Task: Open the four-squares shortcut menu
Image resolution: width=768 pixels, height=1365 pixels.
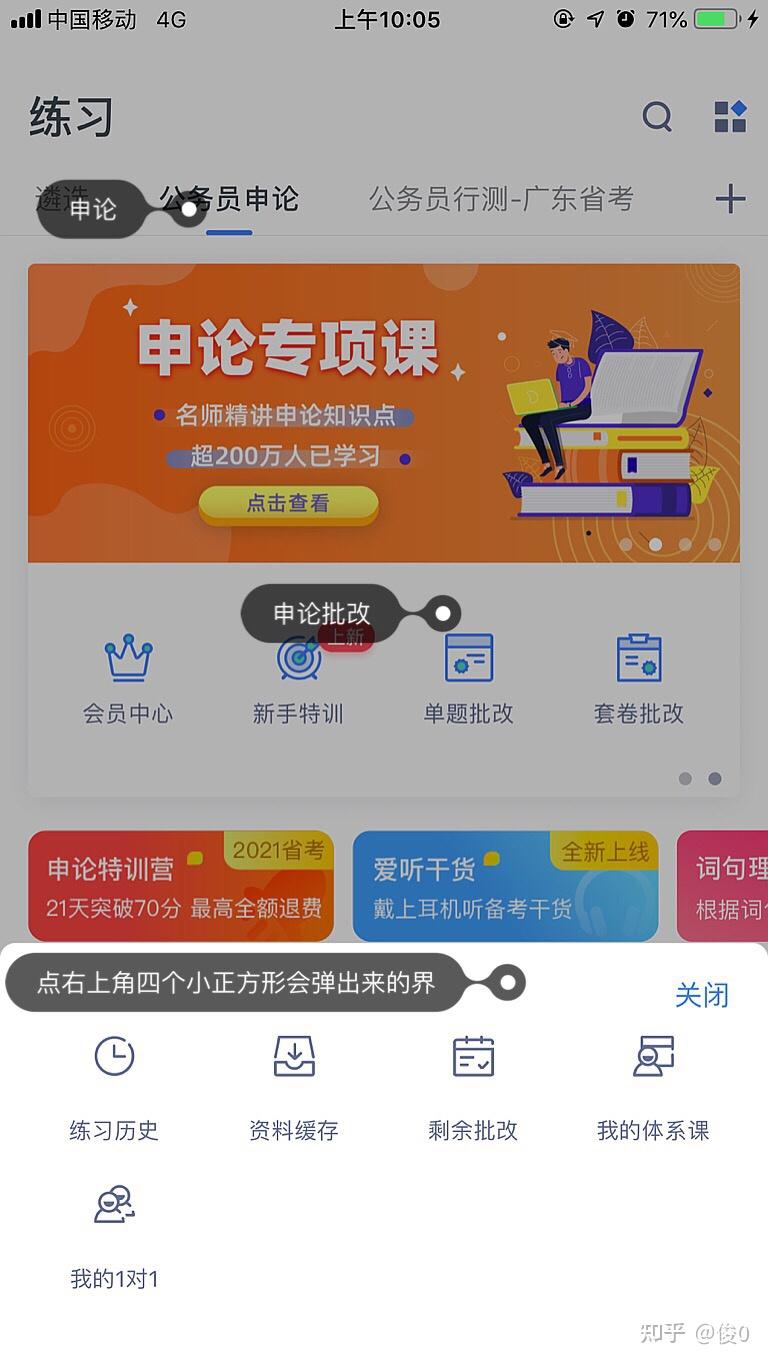Action: (x=730, y=117)
